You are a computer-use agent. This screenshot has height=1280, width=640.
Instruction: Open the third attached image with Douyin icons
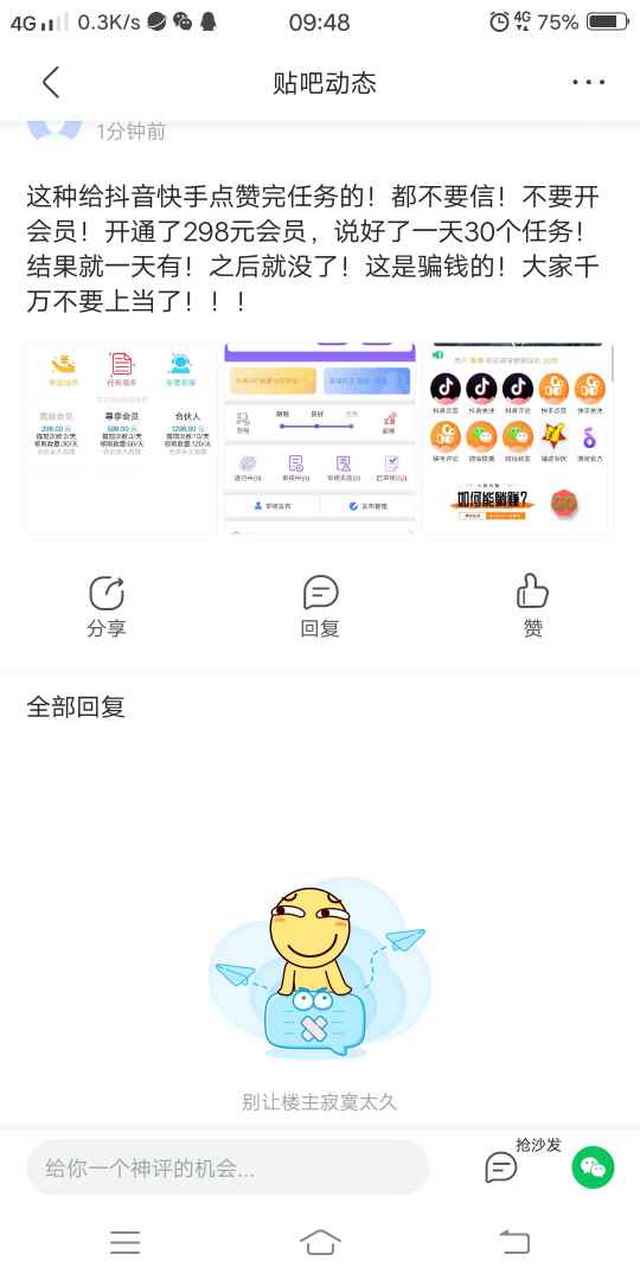516,438
